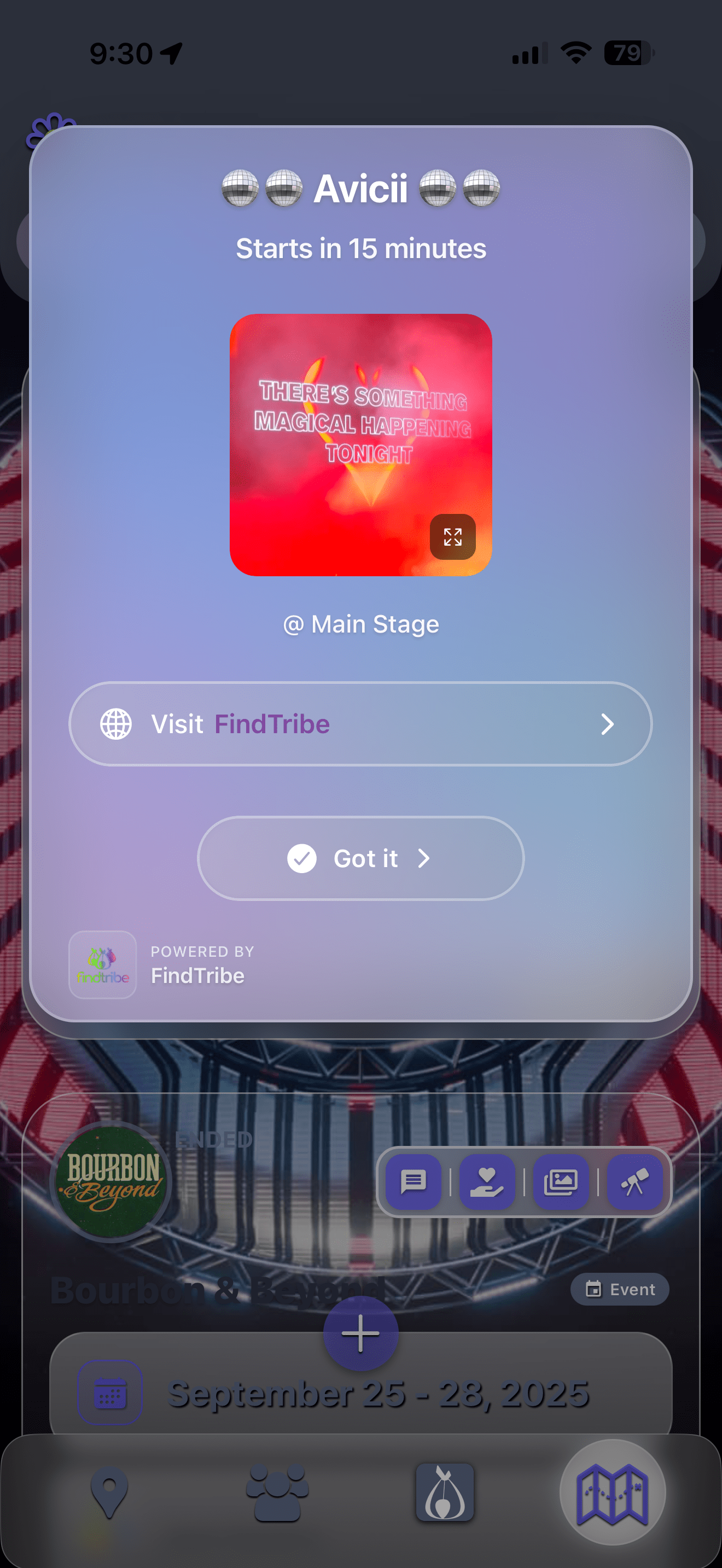Image resolution: width=722 pixels, height=1568 pixels.
Task: Tap the telescope explore icon
Action: 634,1182
